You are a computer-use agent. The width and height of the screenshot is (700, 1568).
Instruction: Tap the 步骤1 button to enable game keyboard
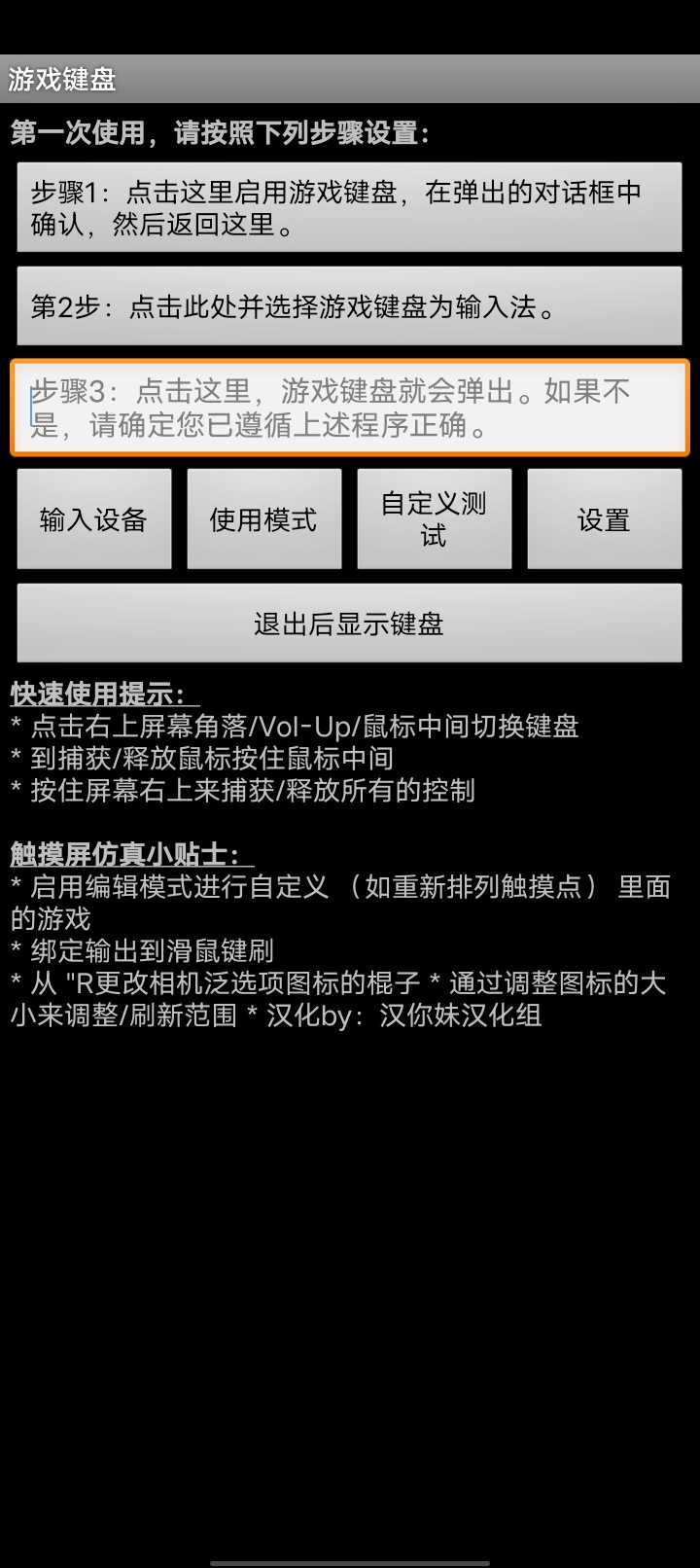(349, 207)
